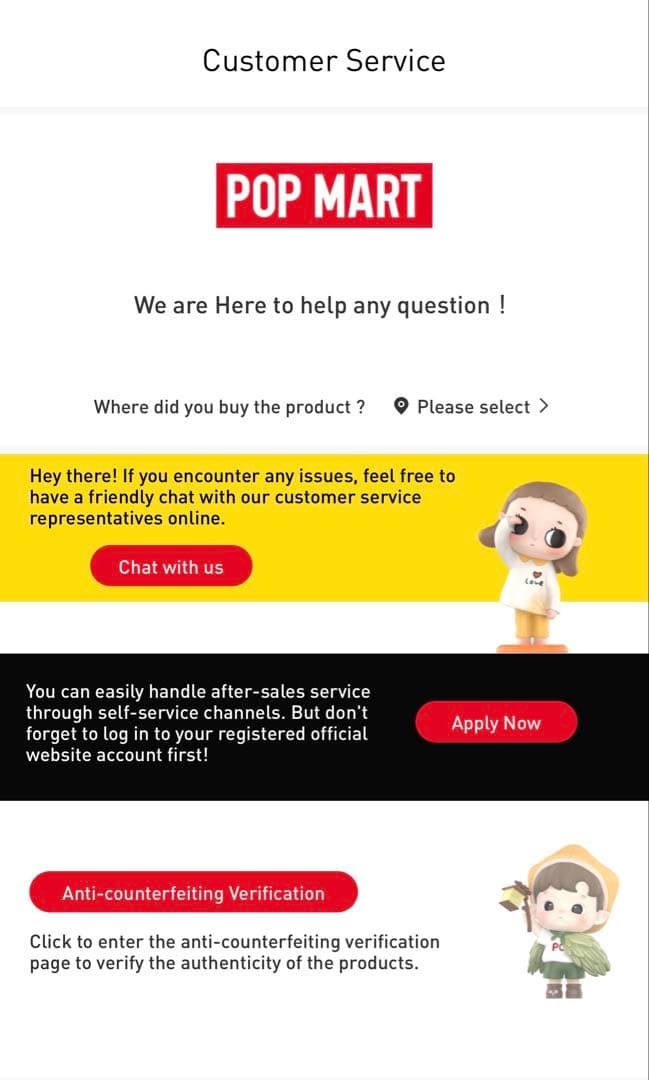Open the 'Please select' purchase location picker
This screenshot has width=649, height=1080.
click(473, 406)
